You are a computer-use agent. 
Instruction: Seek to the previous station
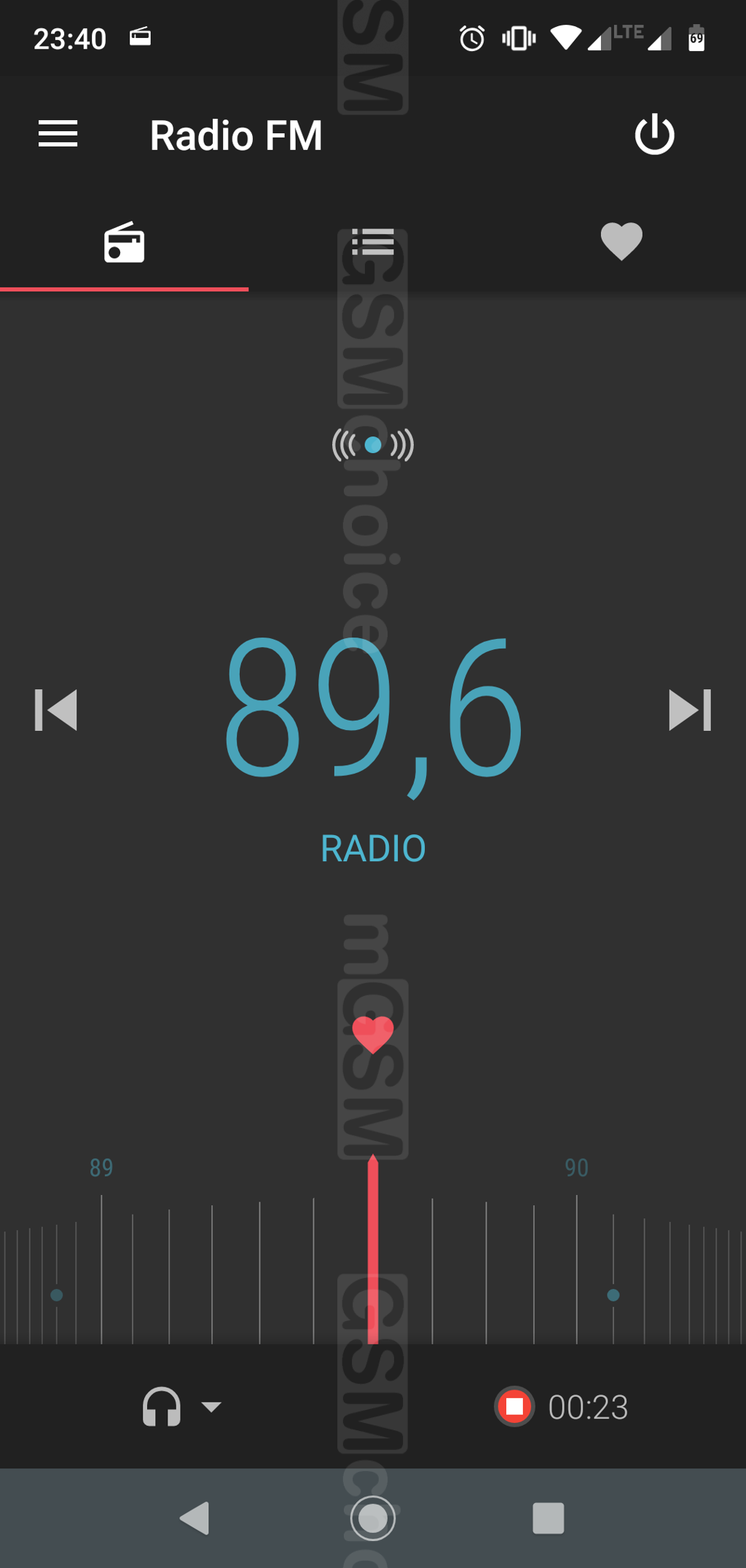56,710
